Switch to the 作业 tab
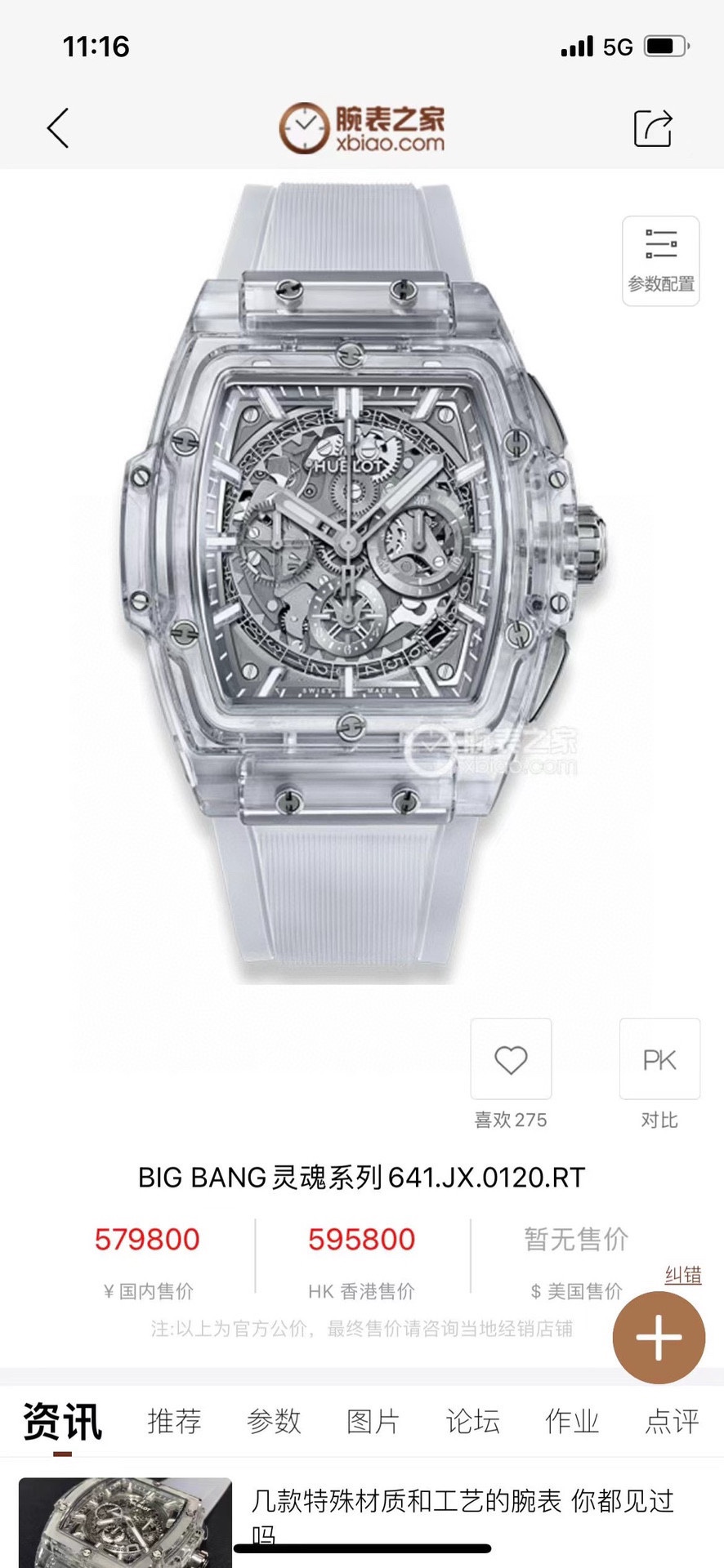This screenshot has width=724, height=1568. [572, 1422]
